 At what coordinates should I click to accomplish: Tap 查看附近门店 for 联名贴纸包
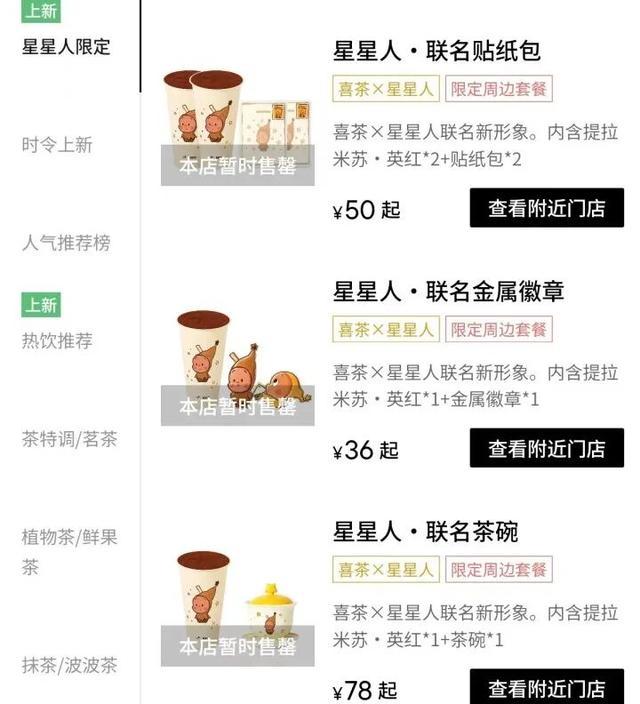coord(546,209)
